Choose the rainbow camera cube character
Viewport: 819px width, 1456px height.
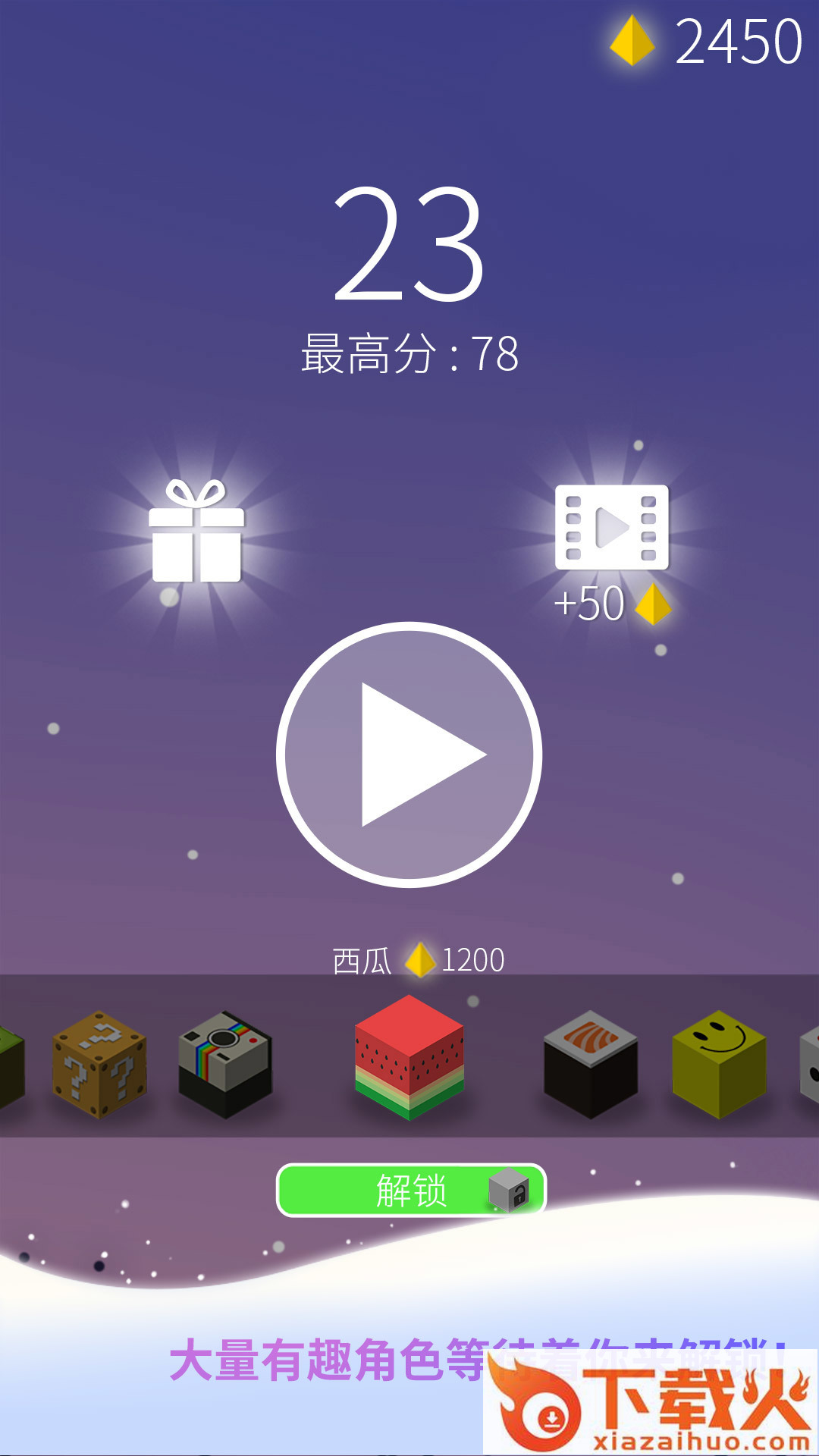pos(224,1065)
